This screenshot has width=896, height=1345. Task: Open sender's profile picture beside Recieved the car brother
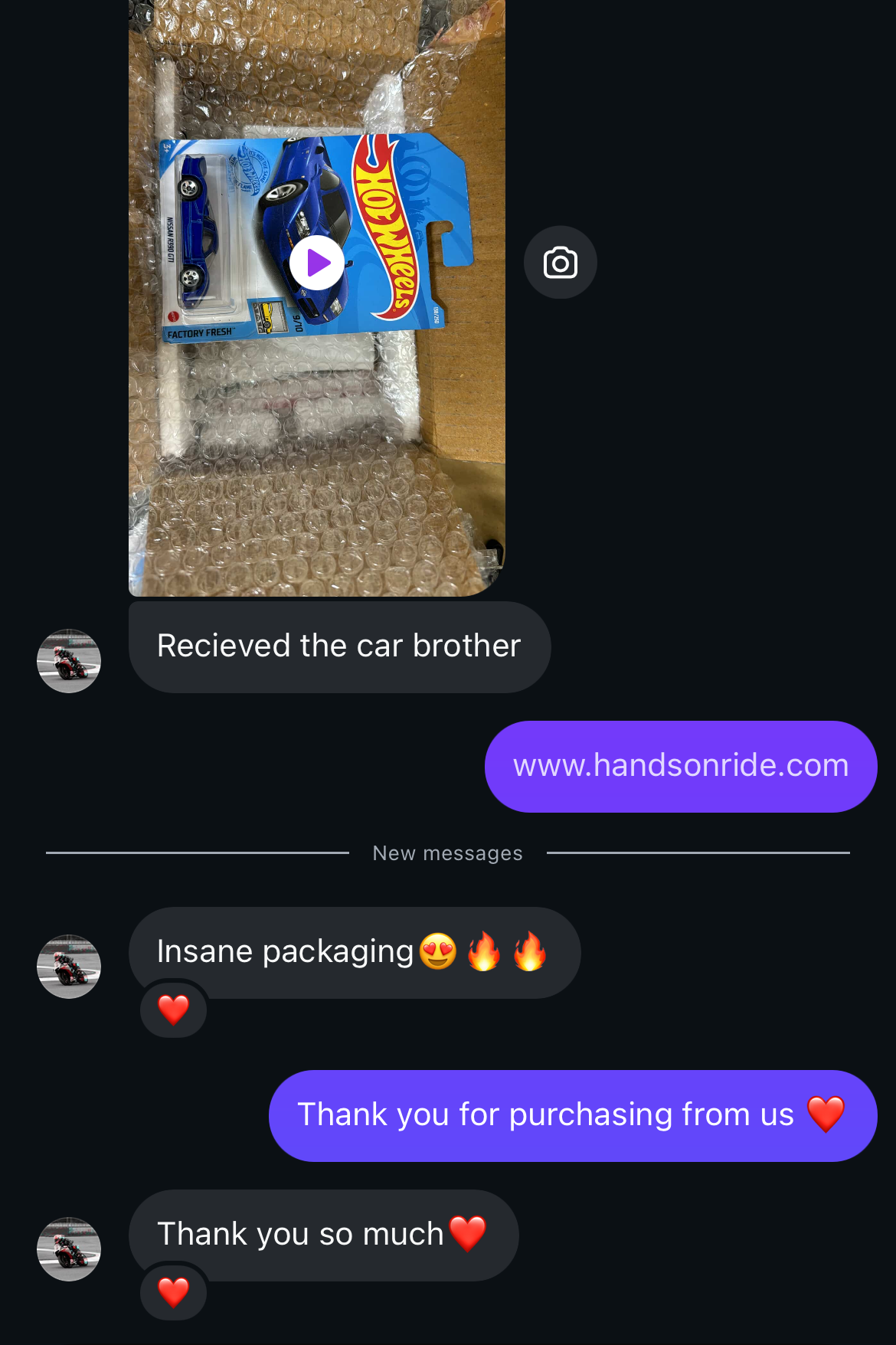point(69,661)
